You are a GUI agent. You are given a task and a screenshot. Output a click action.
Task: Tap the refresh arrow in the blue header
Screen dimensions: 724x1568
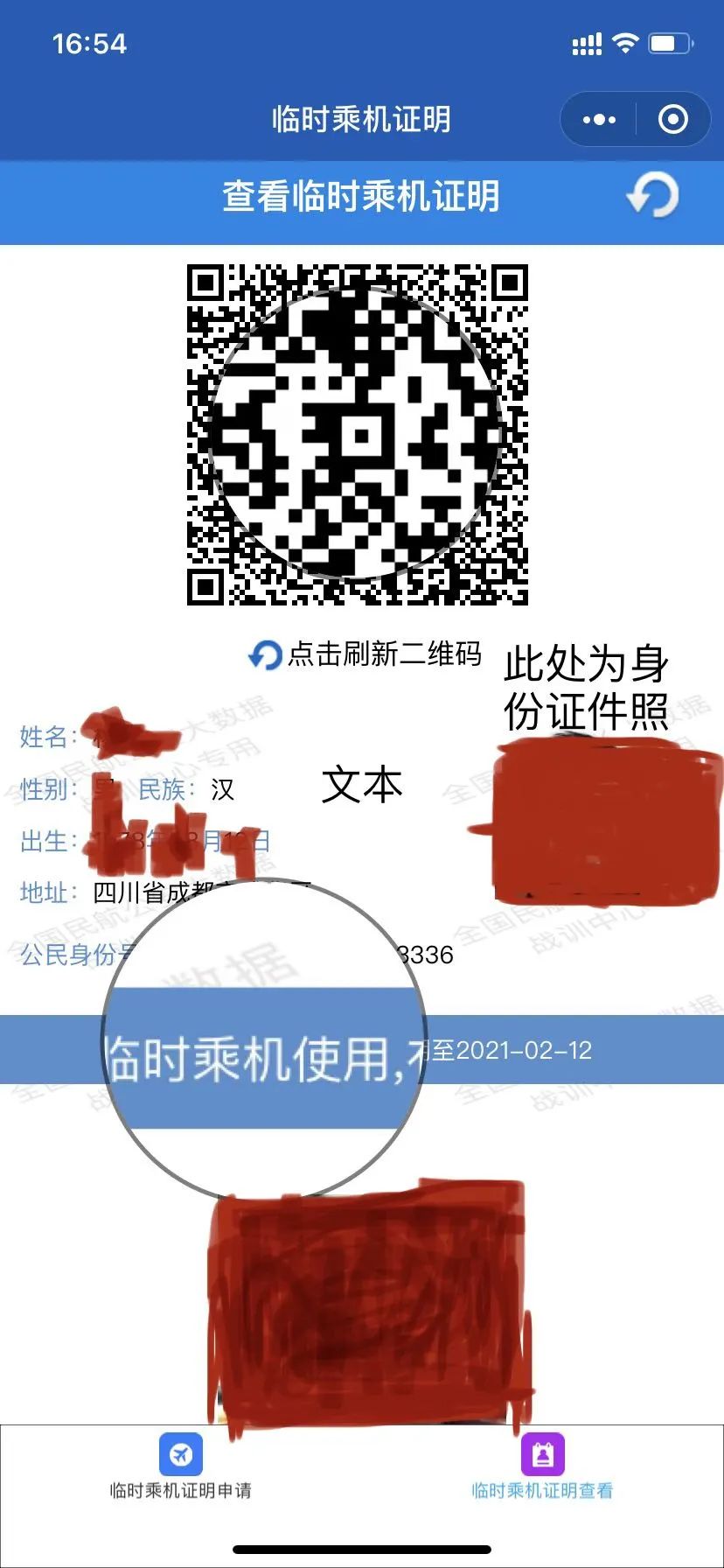coord(653,196)
